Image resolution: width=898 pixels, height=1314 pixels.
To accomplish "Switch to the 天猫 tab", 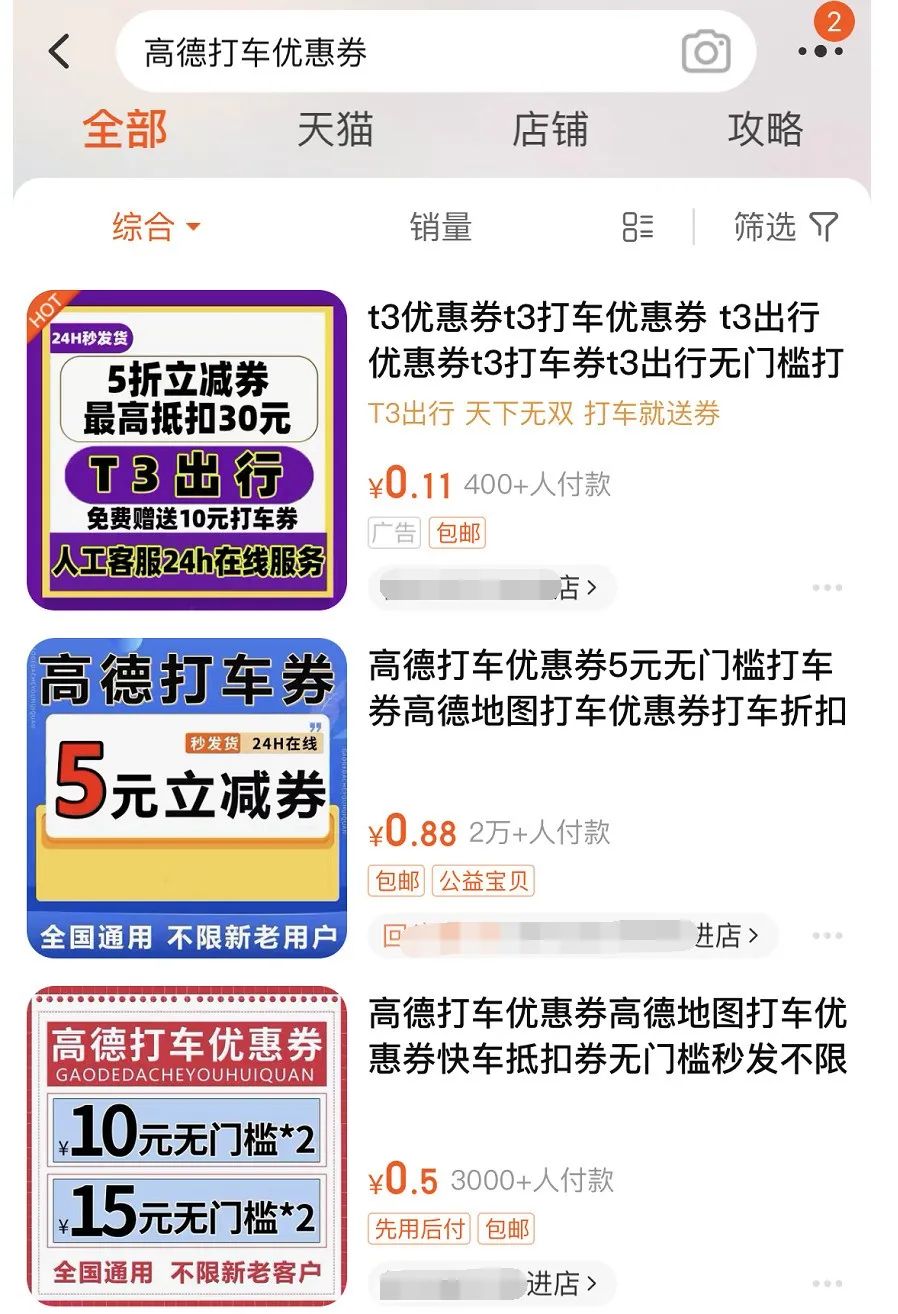I will (335, 130).
